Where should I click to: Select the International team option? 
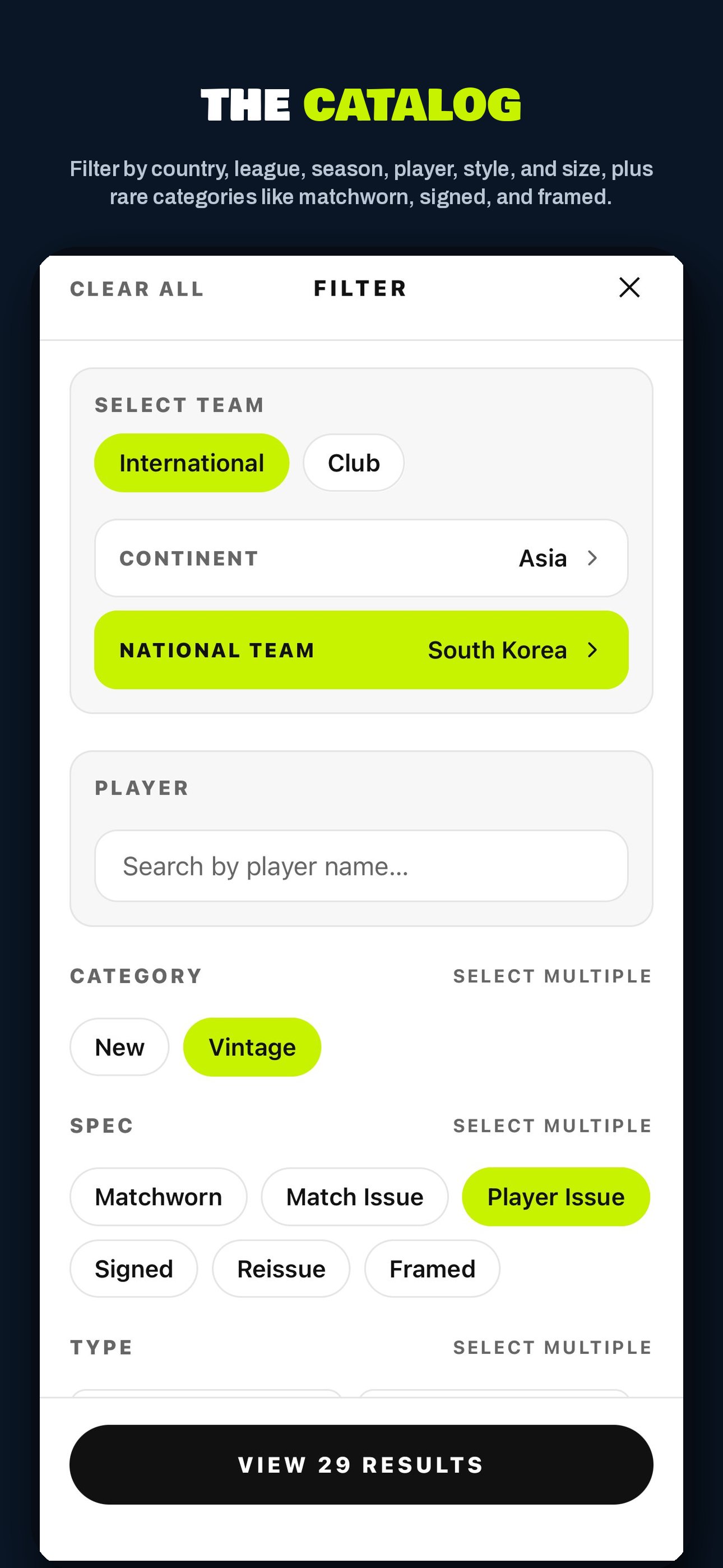pos(192,463)
